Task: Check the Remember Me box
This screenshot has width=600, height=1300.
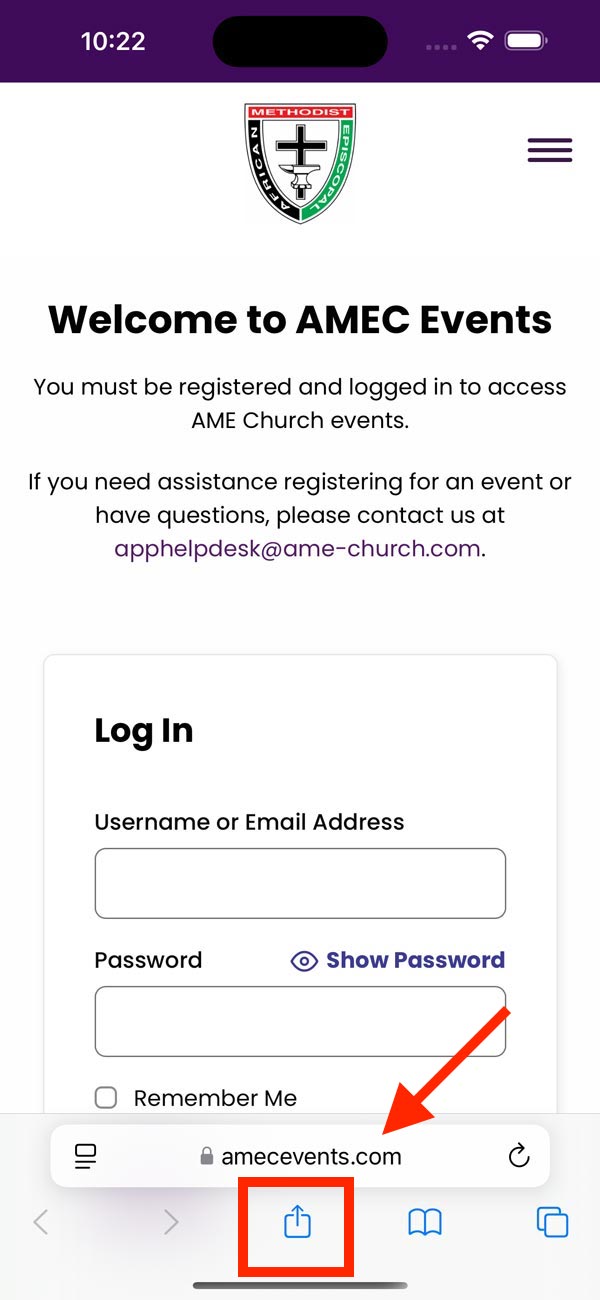Action: point(106,1098)
